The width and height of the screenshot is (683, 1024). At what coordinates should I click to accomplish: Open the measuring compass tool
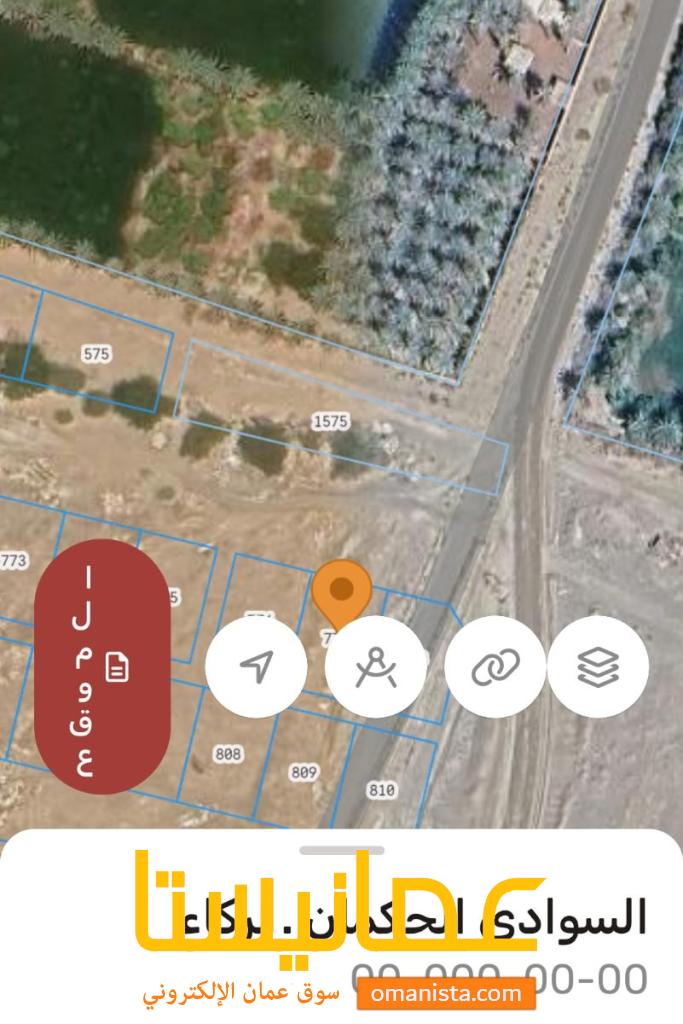click(376, 667)
